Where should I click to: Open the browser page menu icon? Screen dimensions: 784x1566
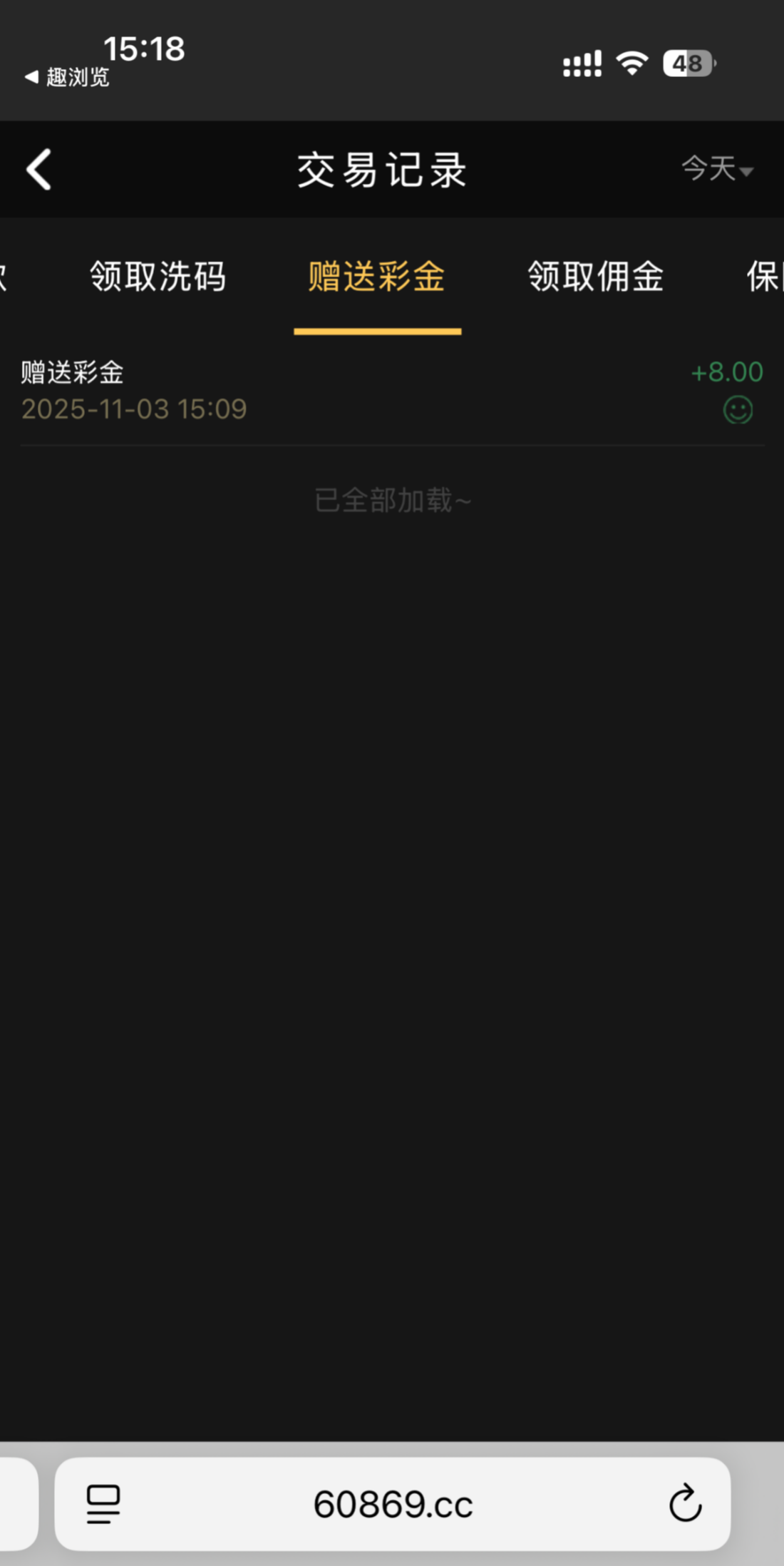click(x=103, y=1503)
